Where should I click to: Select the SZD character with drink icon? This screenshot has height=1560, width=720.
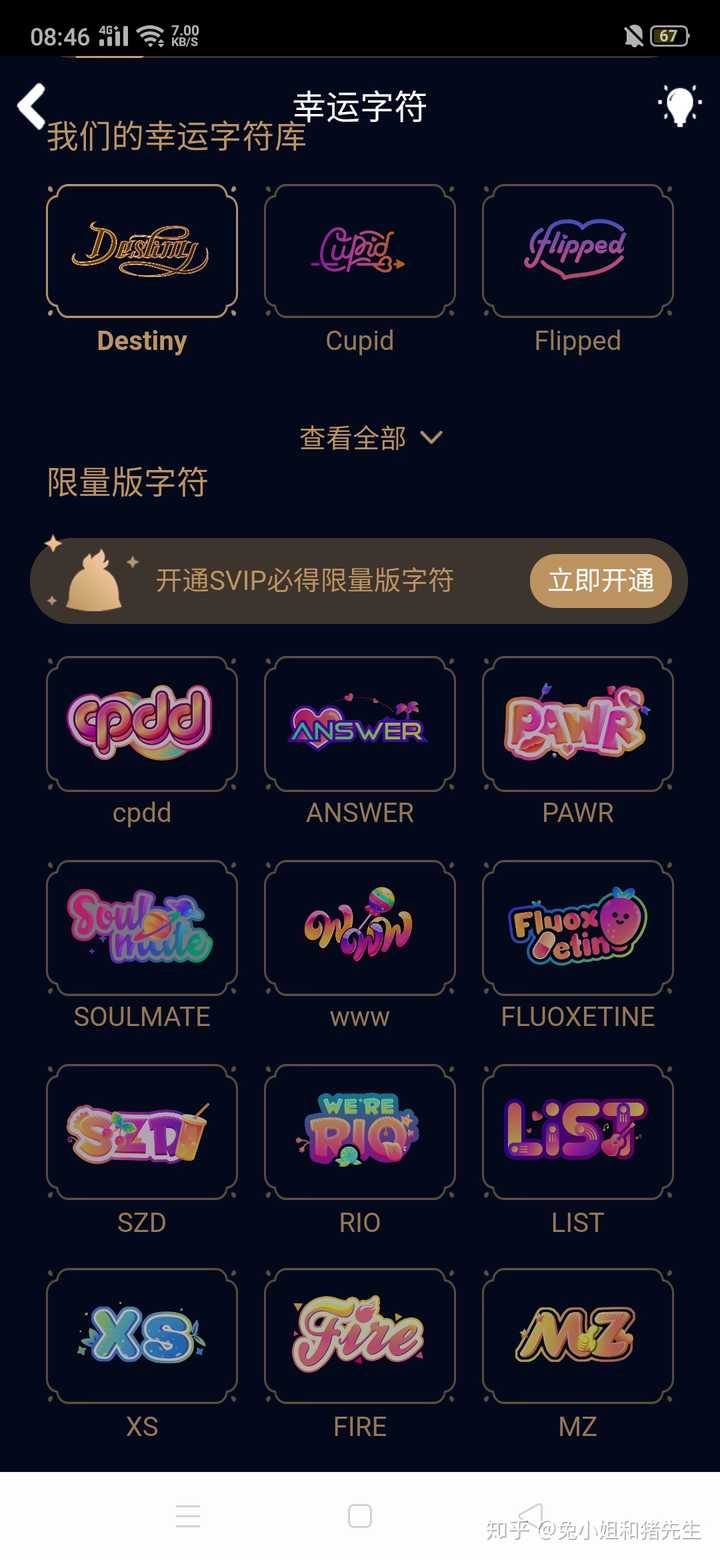coord(142,1133)
